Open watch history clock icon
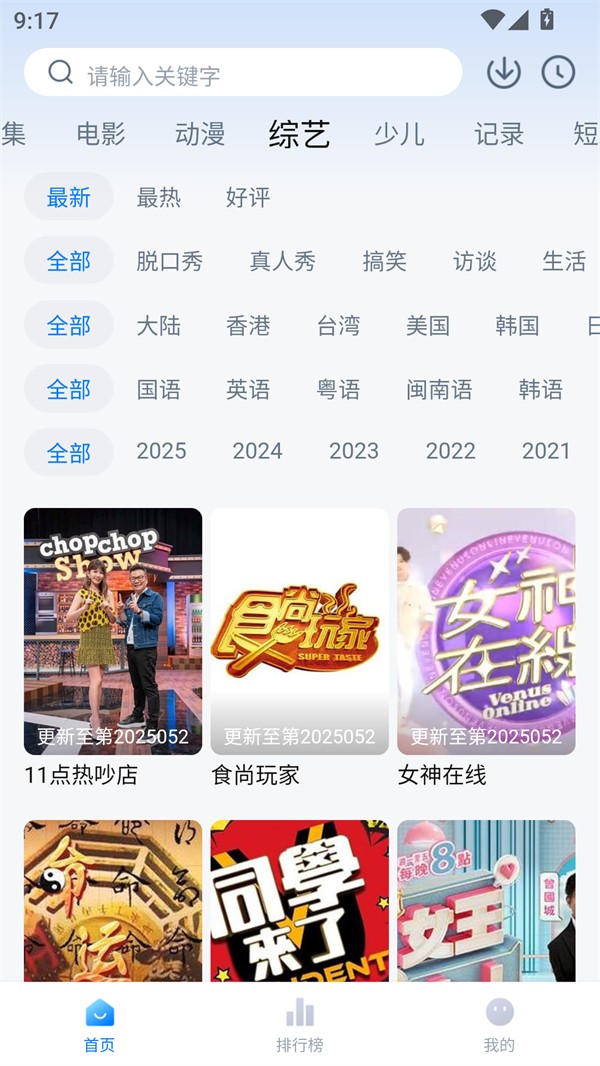Image resolution: width=600 pixels, height=1066 pixels. [558, 72]
